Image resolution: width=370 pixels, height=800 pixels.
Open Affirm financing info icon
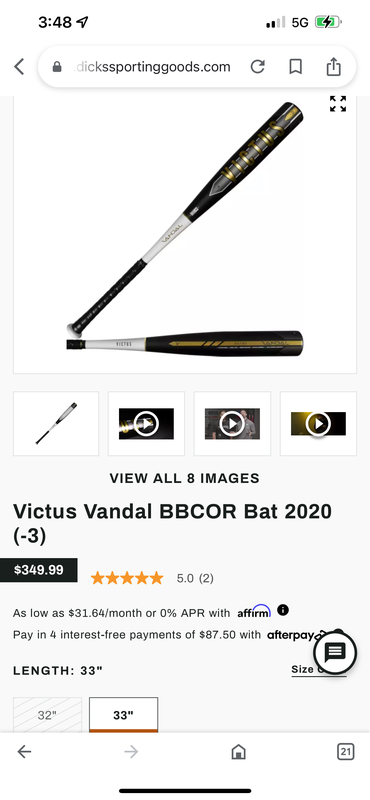click(283, 610)
